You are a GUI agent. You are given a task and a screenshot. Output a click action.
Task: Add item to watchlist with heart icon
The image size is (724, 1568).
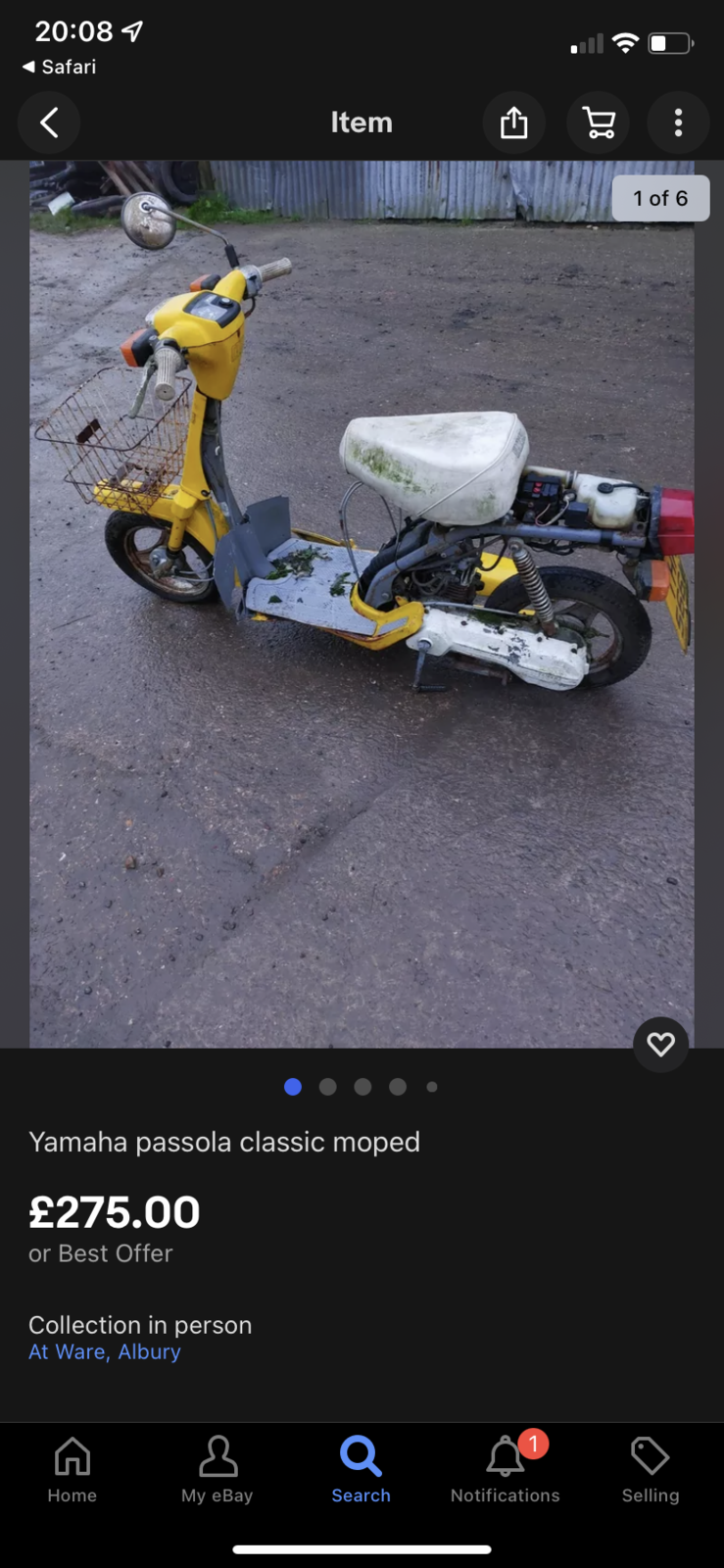coord(660,1045)
